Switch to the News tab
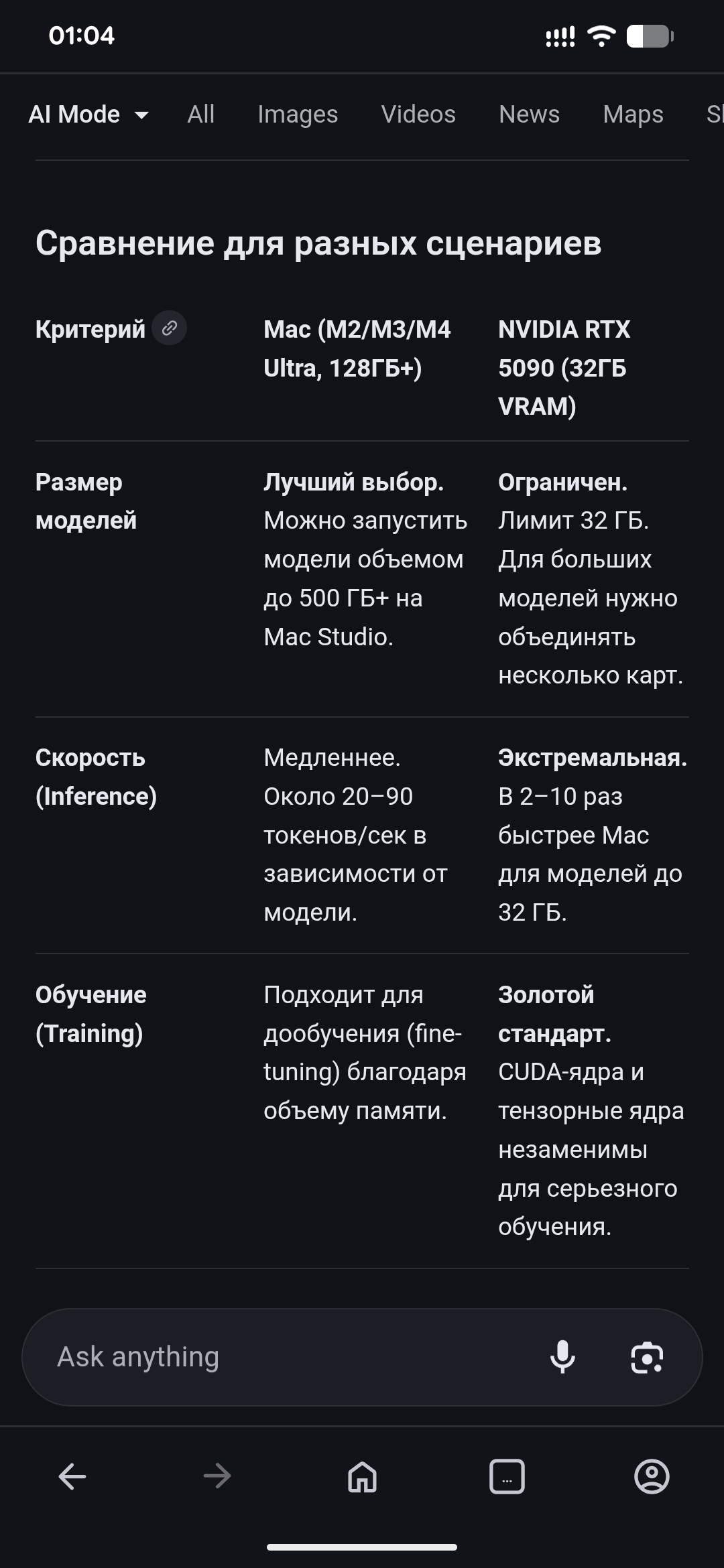The height and width of the screenshot is (1568, 724). pyautogui.click(x=529, y=115)
